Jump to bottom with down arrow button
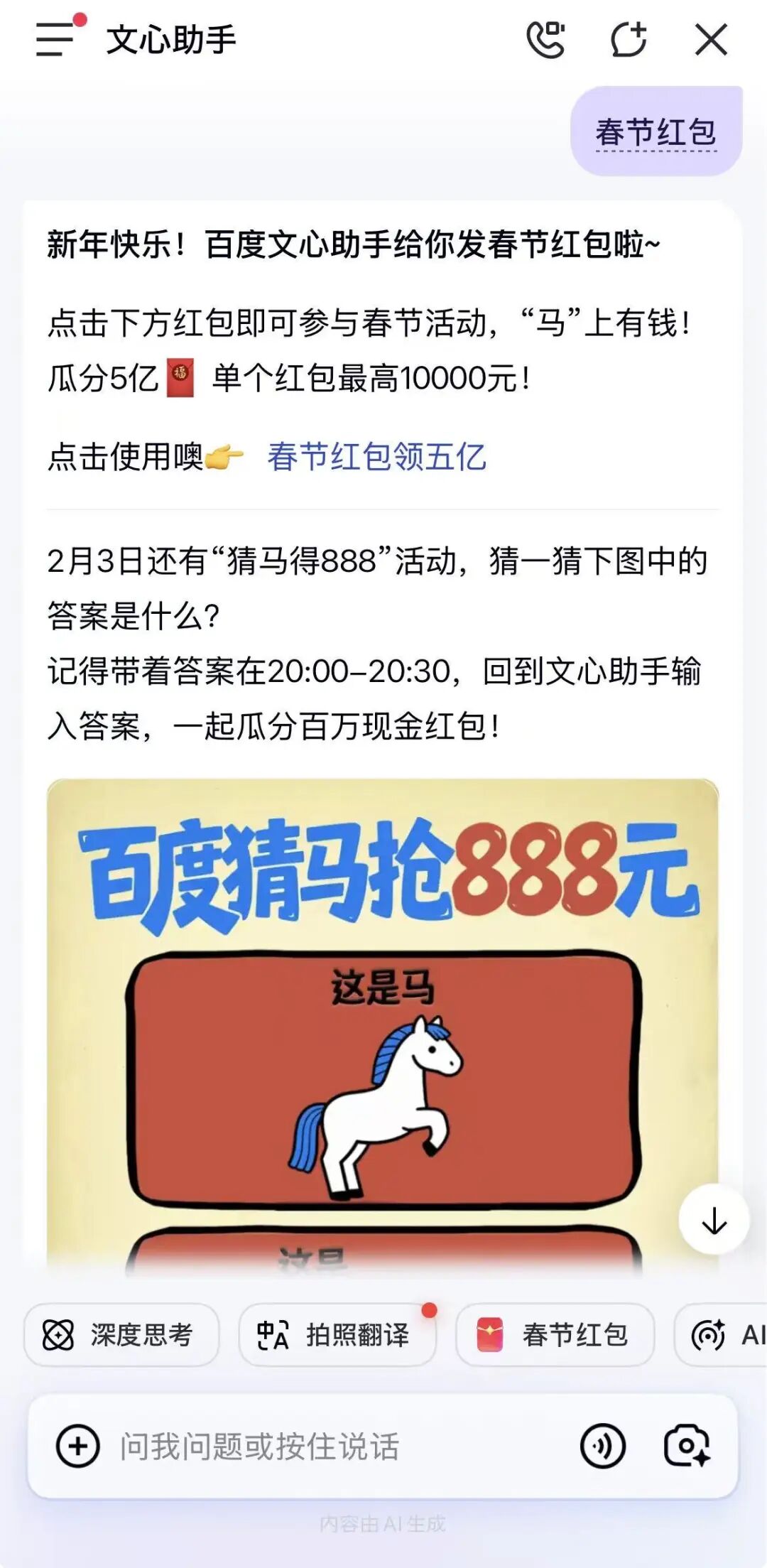The width and height of the screenshot is (767, 1568). pyautogui.click(x=714, y=1221)
